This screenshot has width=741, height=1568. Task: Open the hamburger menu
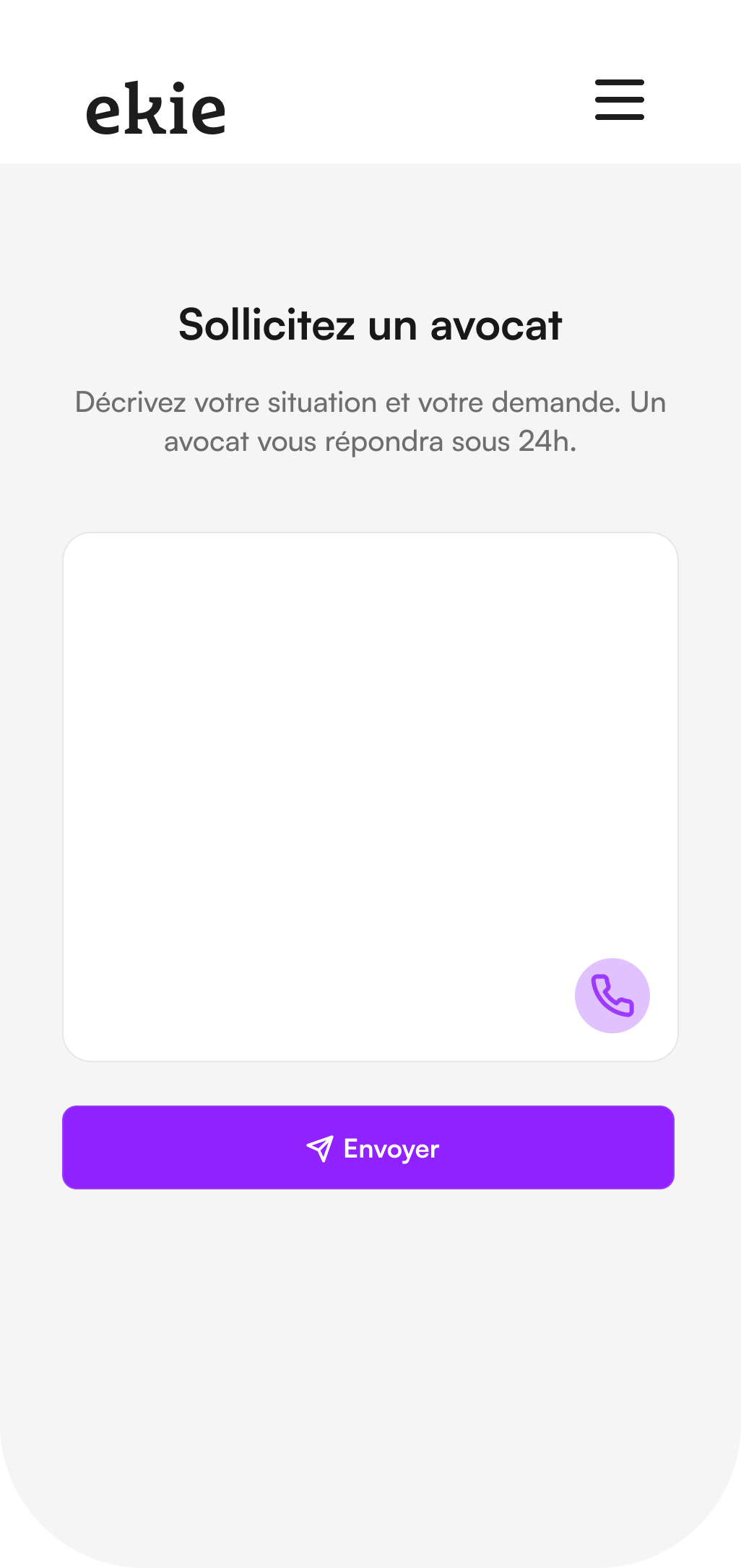click(619, 100)
